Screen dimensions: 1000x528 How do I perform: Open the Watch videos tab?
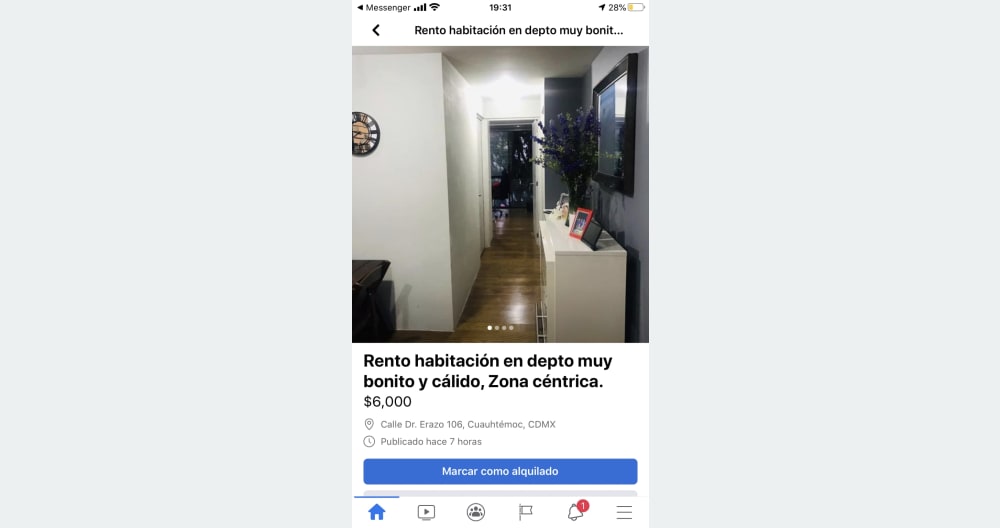click(426, 512)
